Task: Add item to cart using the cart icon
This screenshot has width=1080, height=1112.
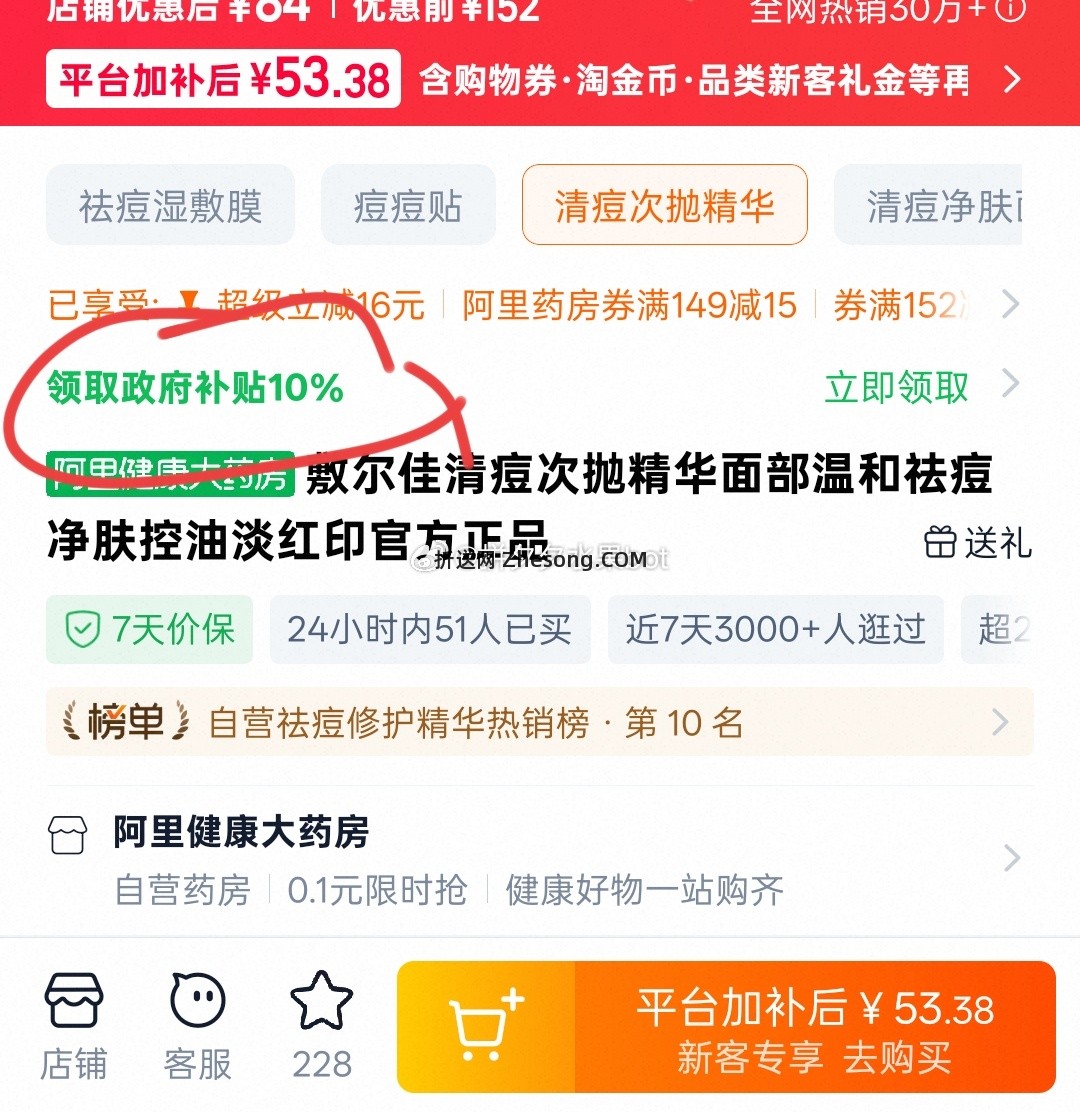Action: click(x=483, y=1025)
